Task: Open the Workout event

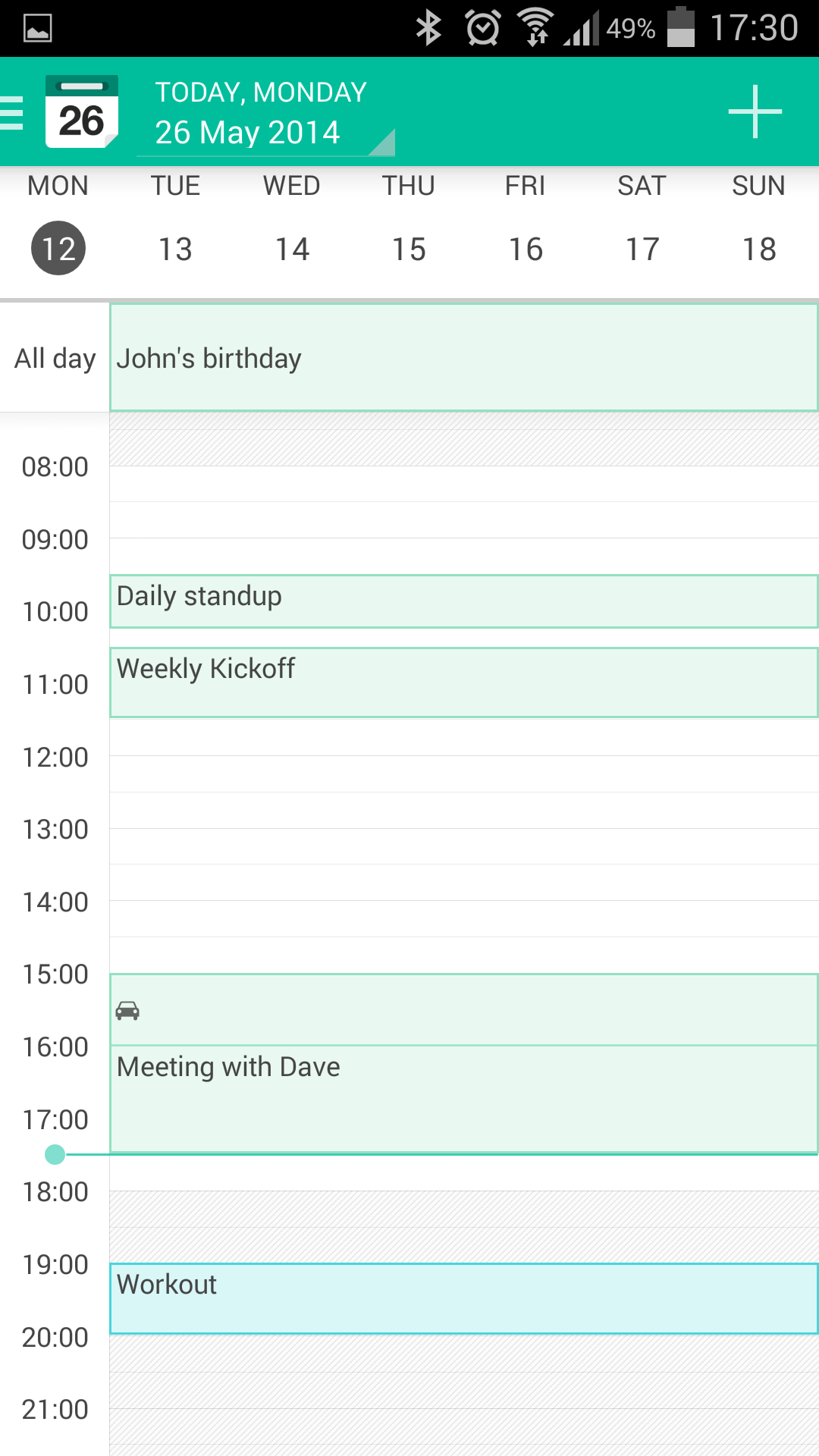Action: coord(463,1297)
